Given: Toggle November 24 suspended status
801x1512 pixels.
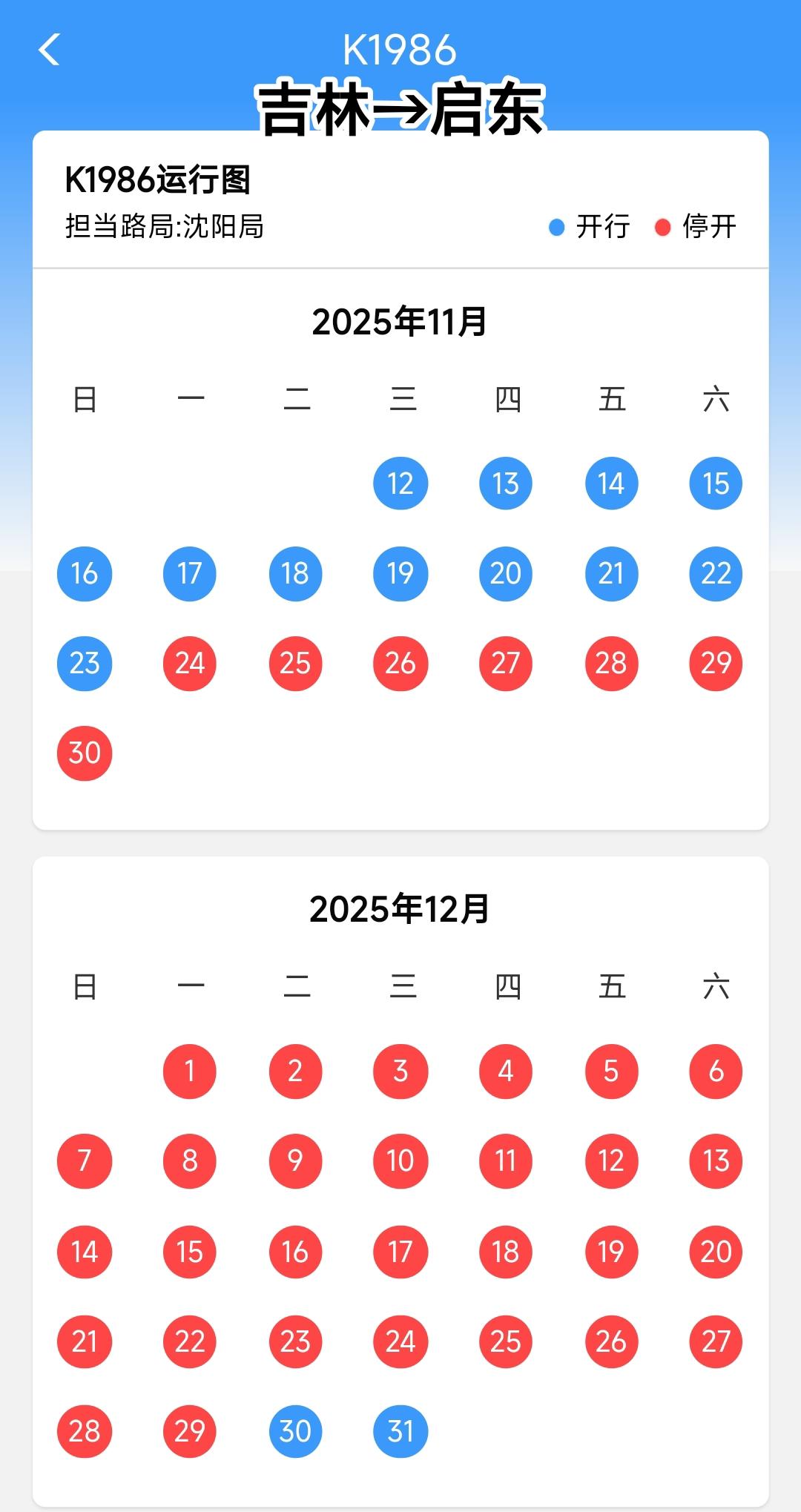Looking at the screenshot, I should [x=189, y=664].
